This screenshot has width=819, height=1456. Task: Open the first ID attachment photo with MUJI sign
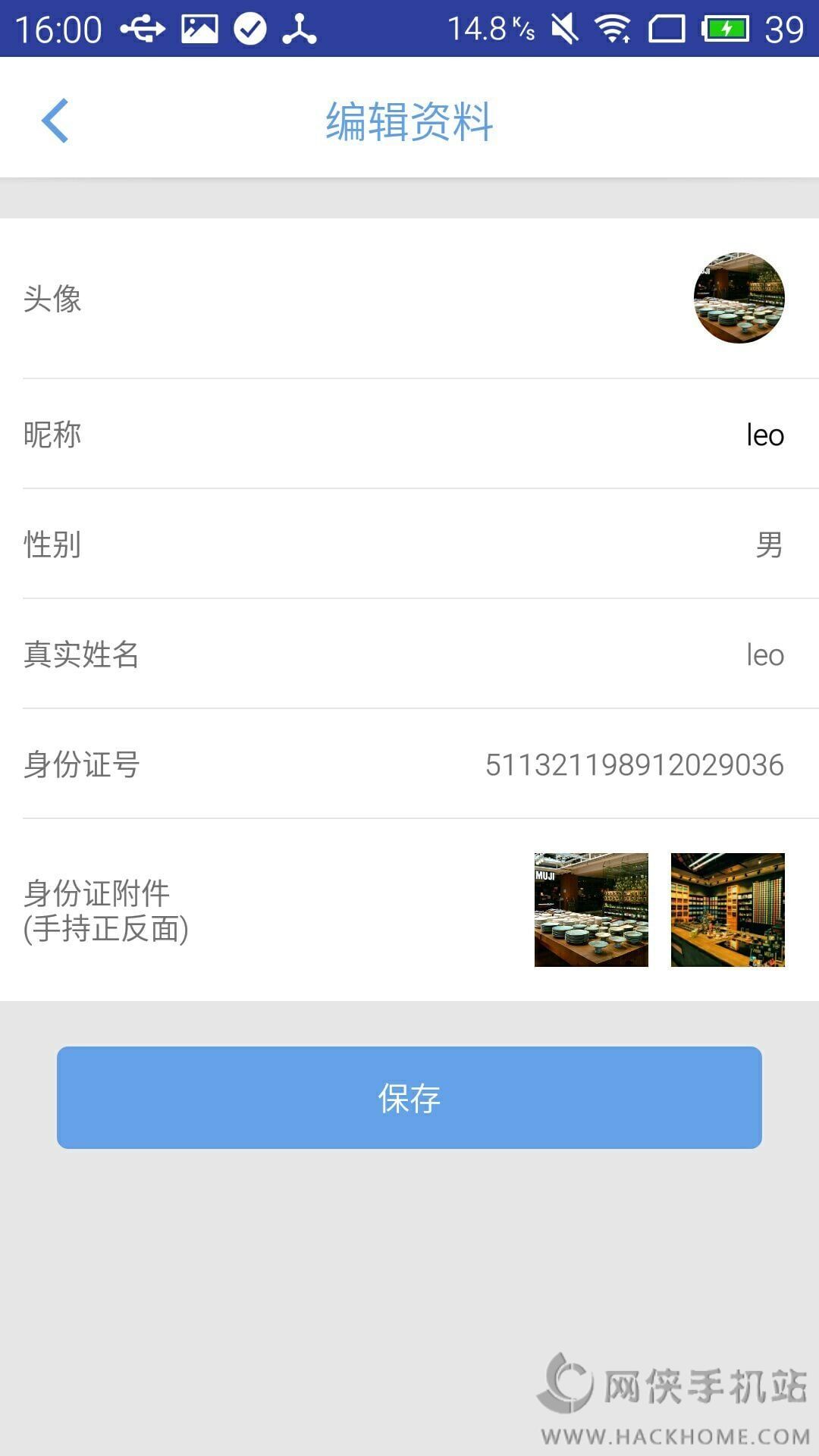(x=591, y=910)
